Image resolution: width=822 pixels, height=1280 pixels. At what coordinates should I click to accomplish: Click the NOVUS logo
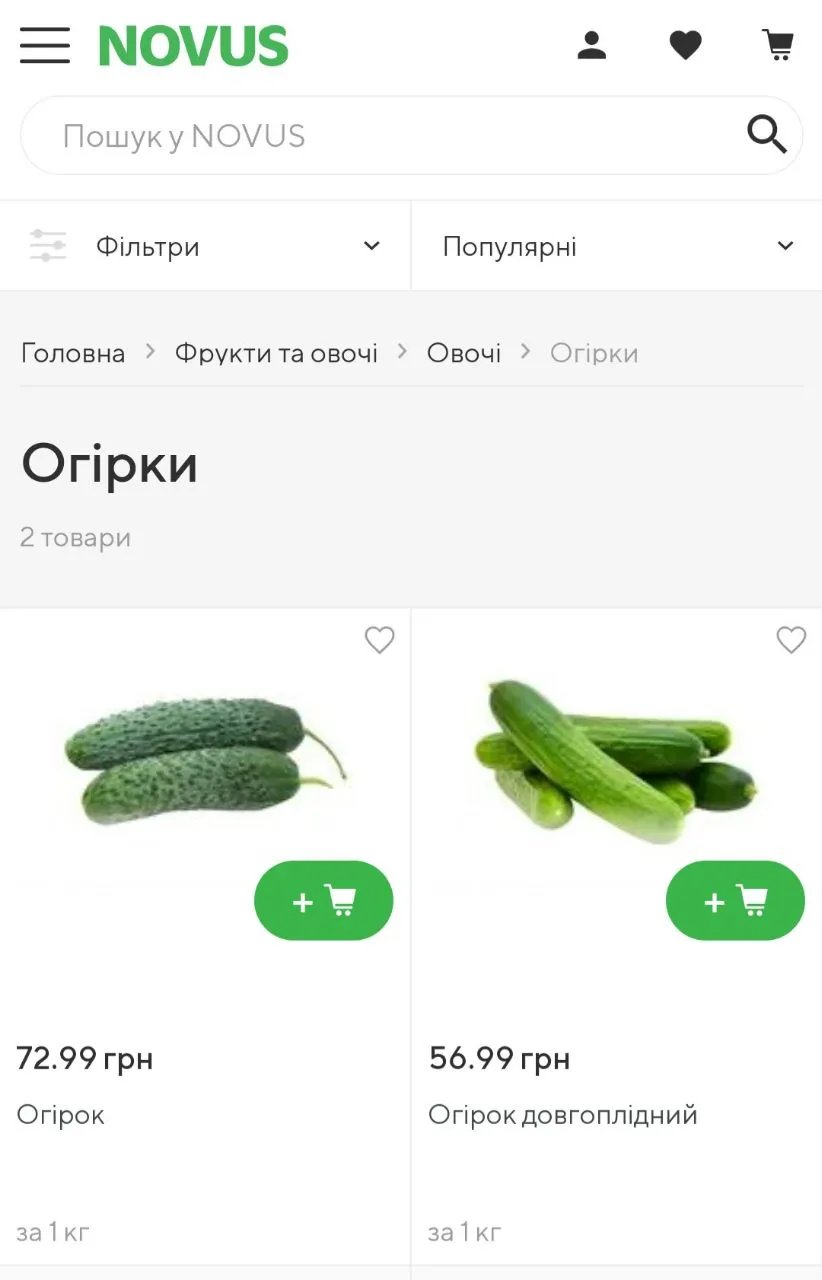(x=194, y=45)
